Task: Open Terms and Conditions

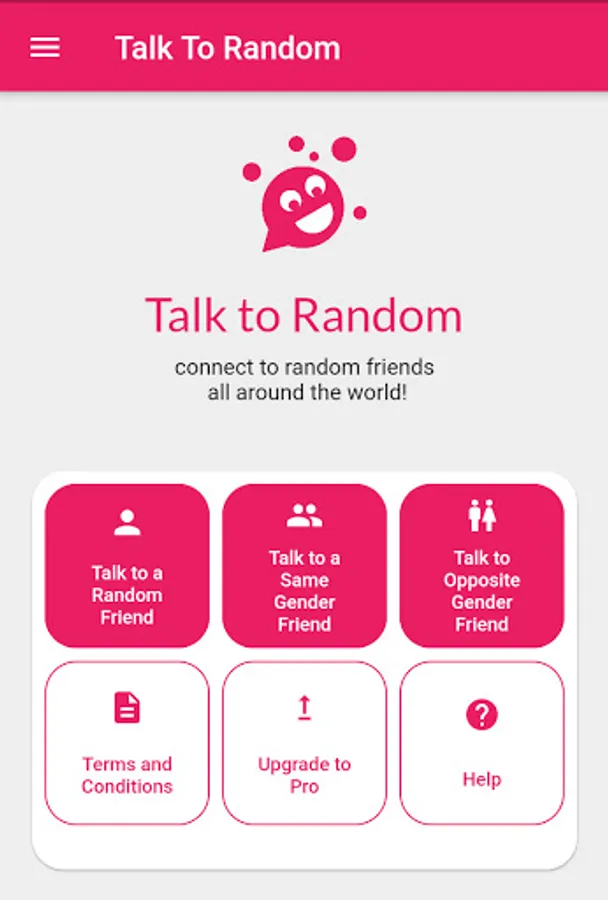Action: [127, 743]
